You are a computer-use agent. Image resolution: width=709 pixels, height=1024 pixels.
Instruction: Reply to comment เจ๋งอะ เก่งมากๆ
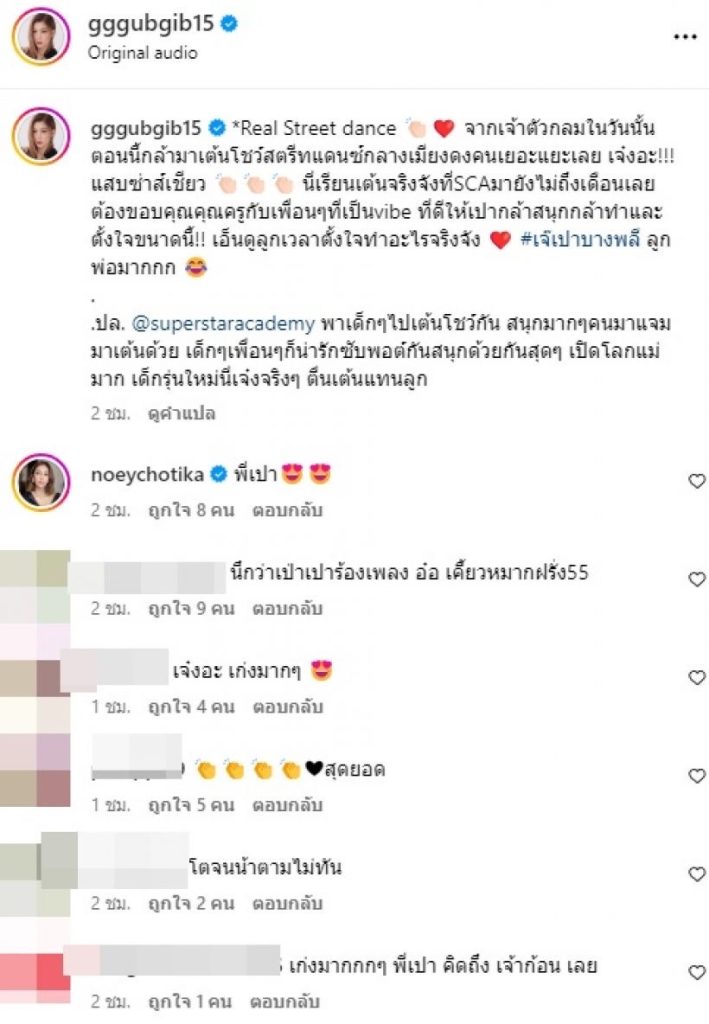tap(287, 707)
